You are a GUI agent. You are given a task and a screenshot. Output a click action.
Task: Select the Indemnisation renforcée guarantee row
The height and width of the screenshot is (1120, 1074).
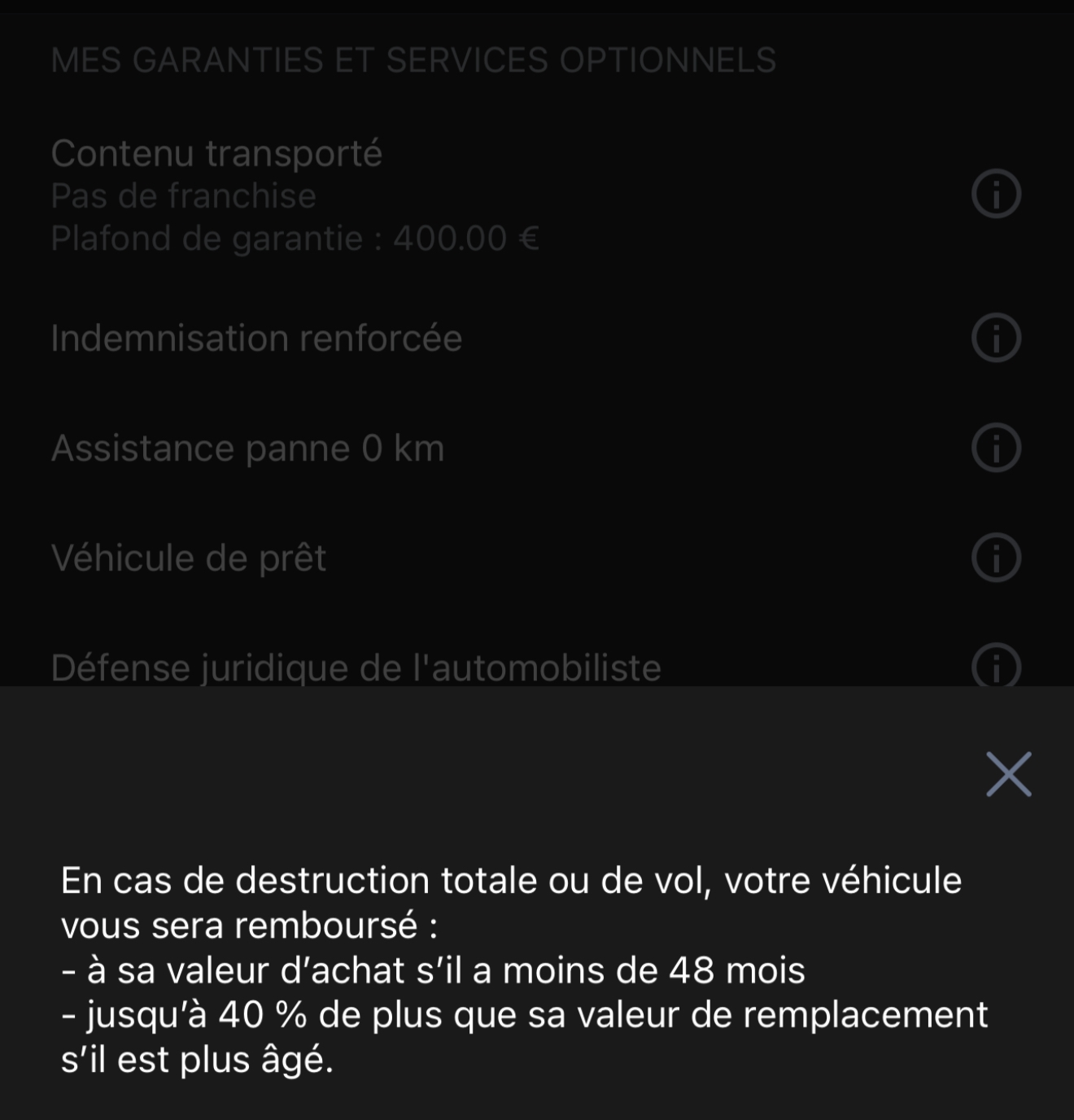tap(256, 338)
